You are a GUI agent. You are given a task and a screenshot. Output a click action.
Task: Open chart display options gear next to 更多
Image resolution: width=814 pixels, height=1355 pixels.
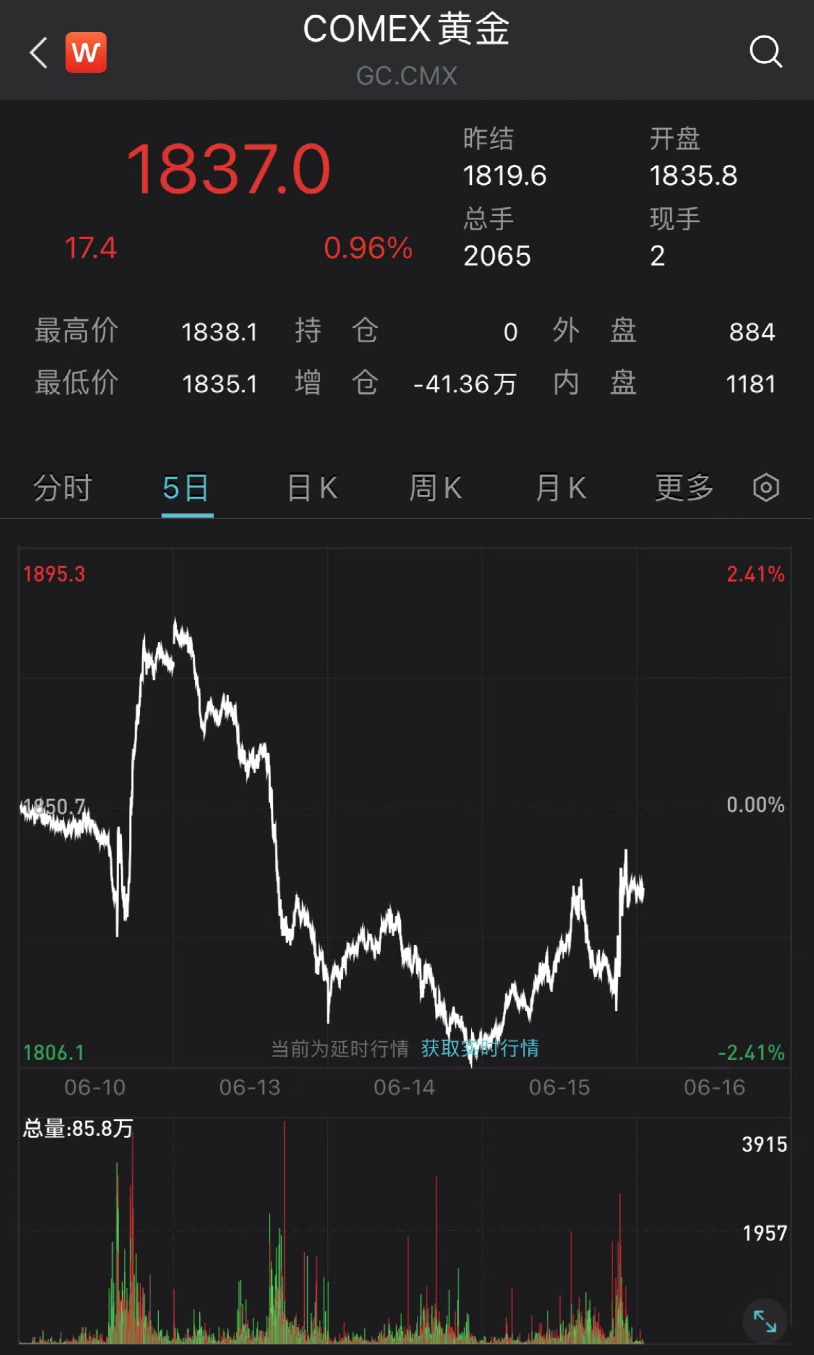click(x=766, y=488)
